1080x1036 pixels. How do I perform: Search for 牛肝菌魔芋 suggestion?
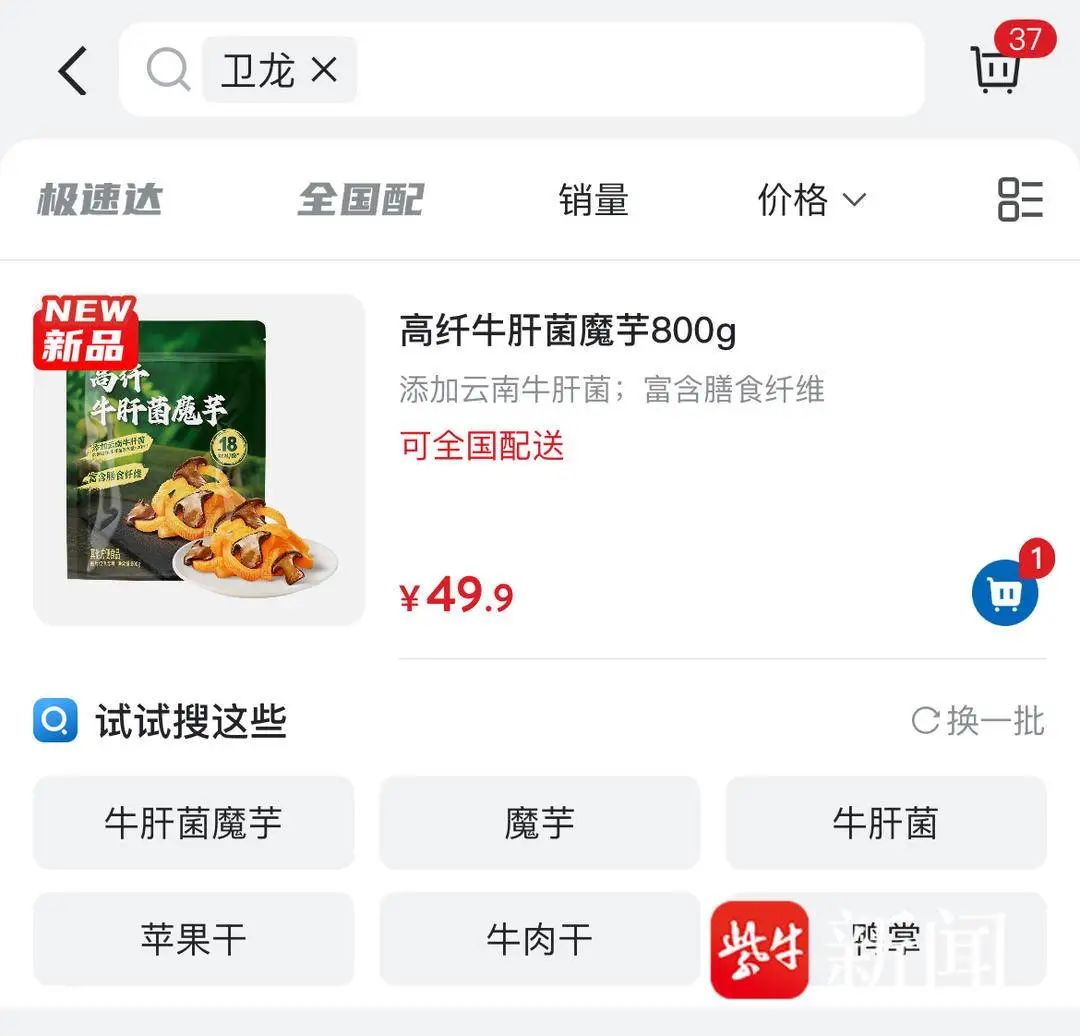coord(193,823)
